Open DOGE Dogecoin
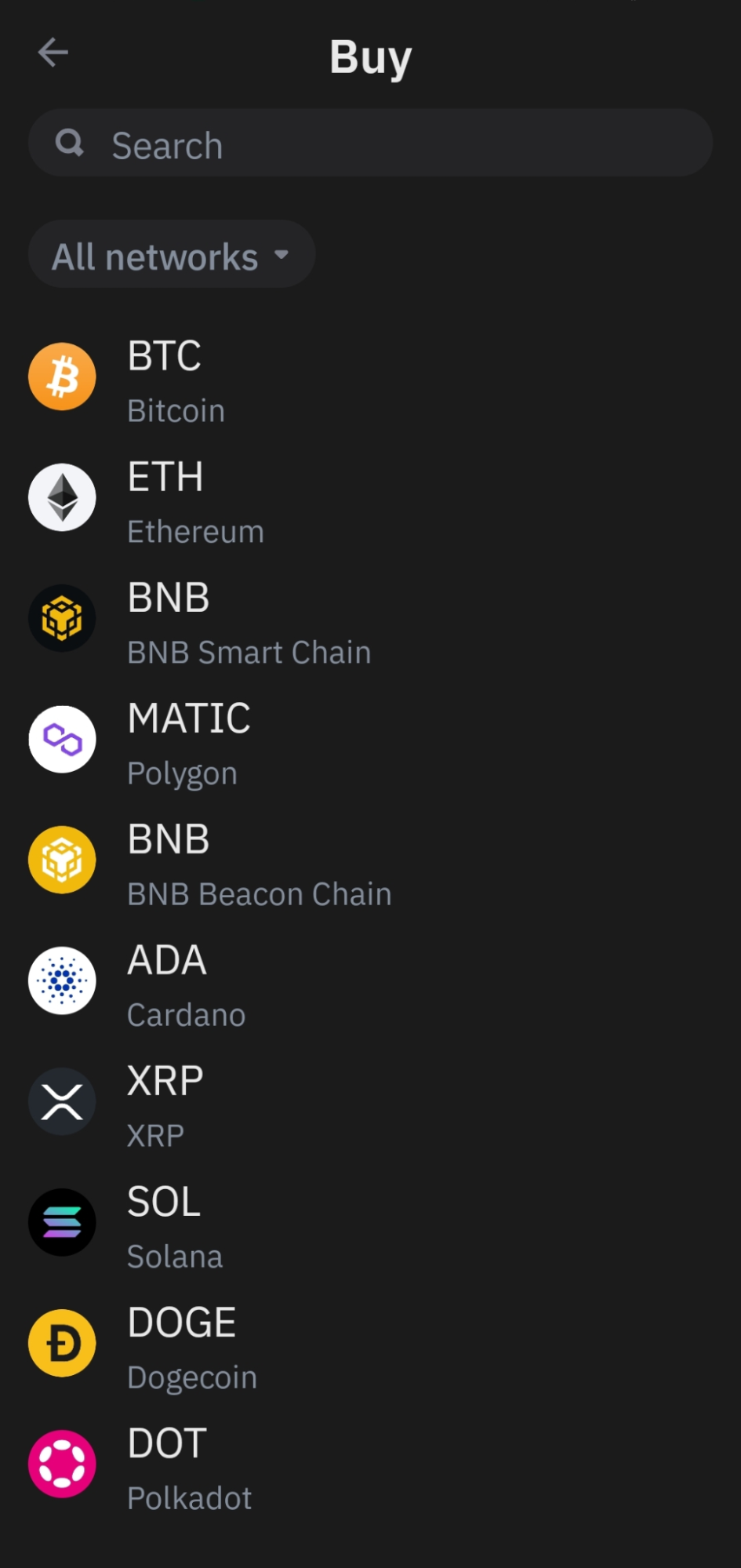Screen dimensions: 741x1568 [370, 1344]
